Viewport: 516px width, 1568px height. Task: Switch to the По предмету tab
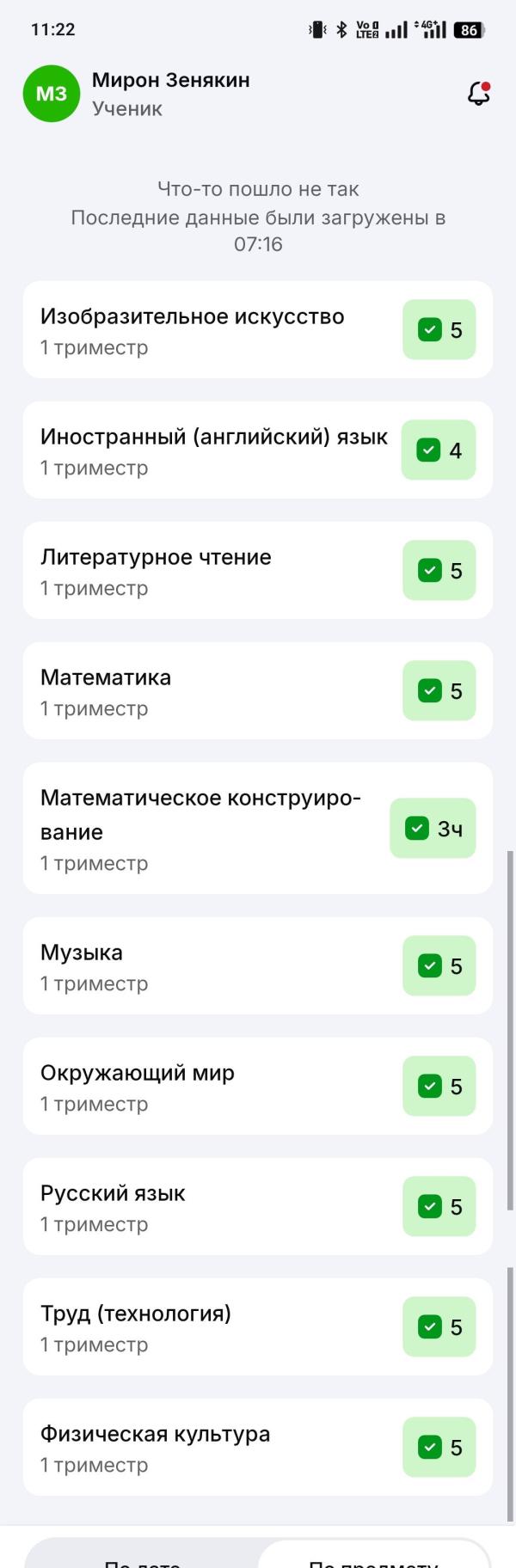(x=373, y=1558)
